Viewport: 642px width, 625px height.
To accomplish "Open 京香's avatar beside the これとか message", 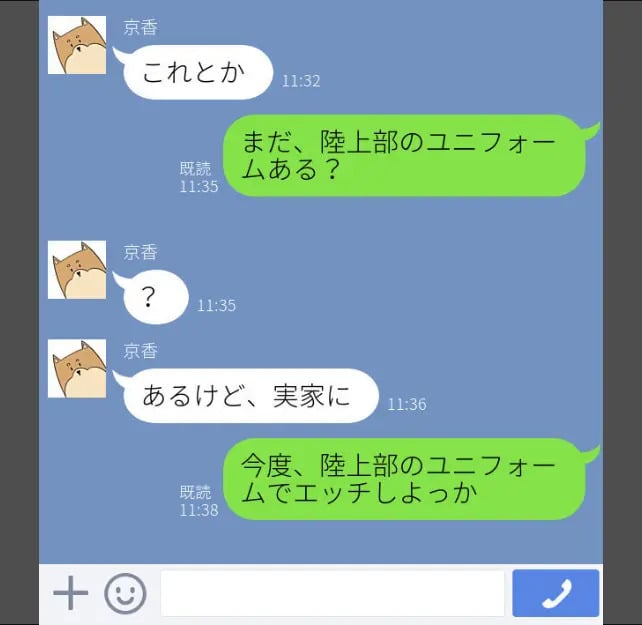I will click(77, 45).
